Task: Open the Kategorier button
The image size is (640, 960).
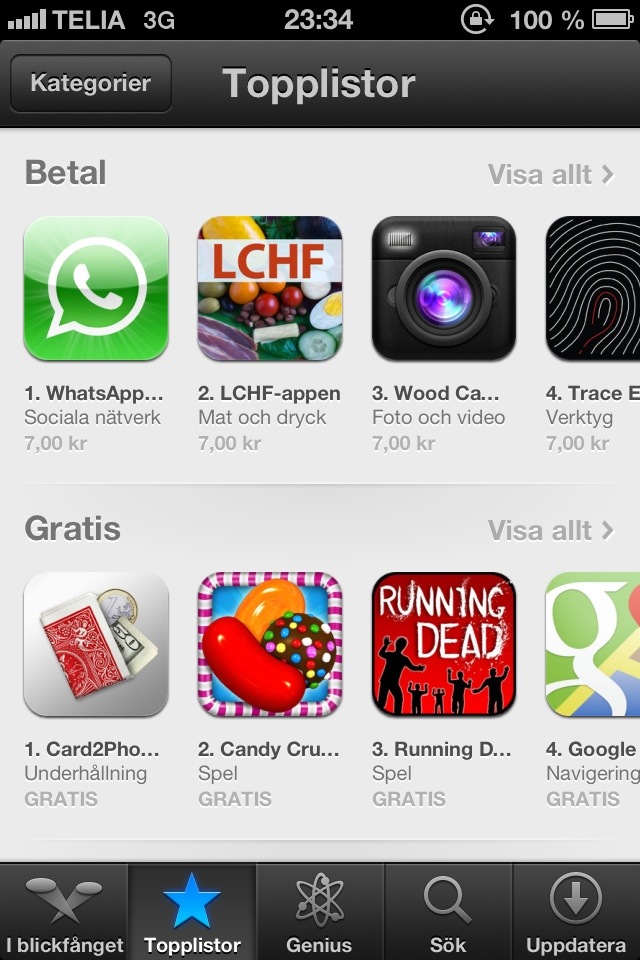Action: click(x=90, y=83)
